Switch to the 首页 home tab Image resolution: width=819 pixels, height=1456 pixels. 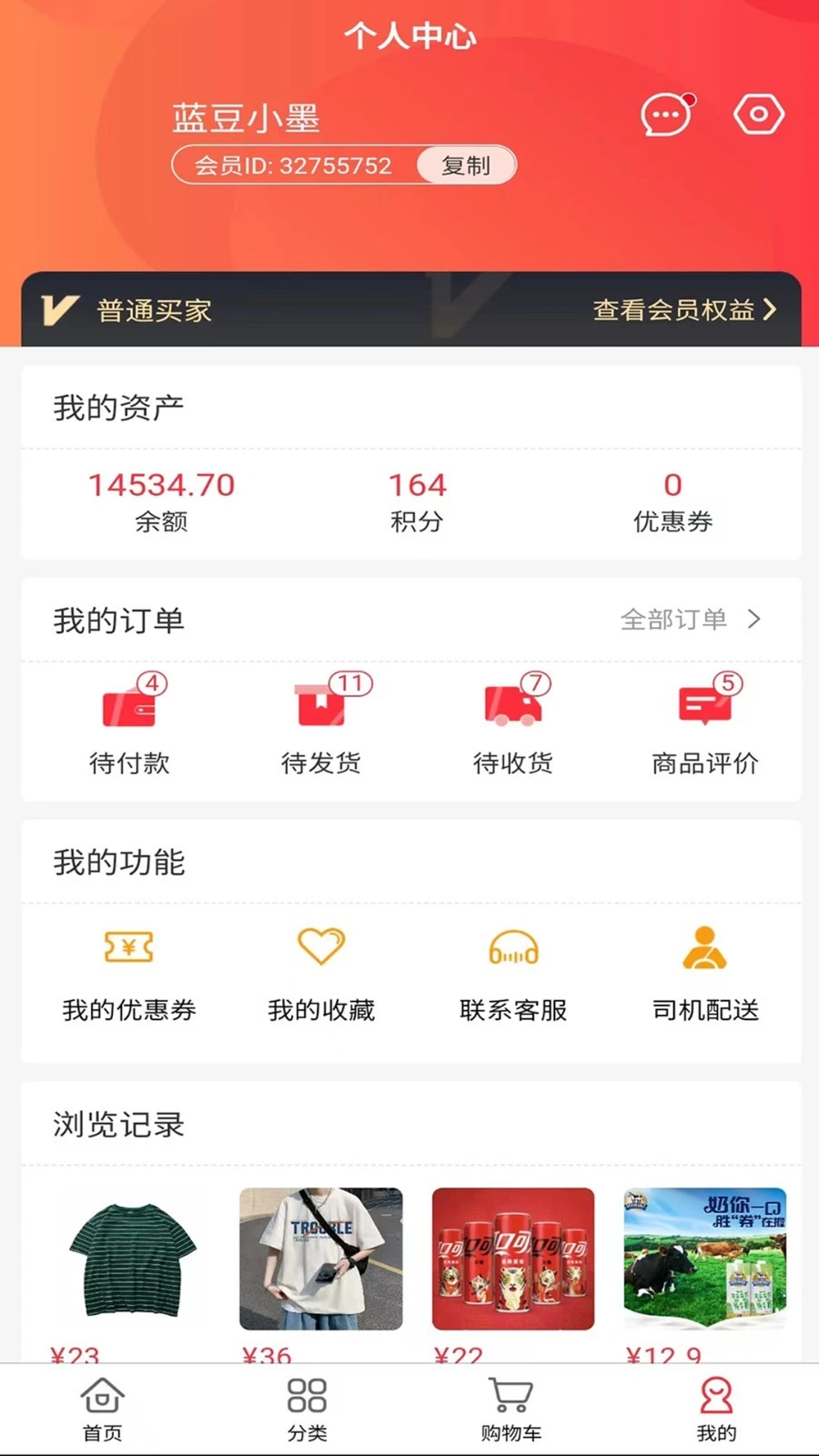[102, 1406]
